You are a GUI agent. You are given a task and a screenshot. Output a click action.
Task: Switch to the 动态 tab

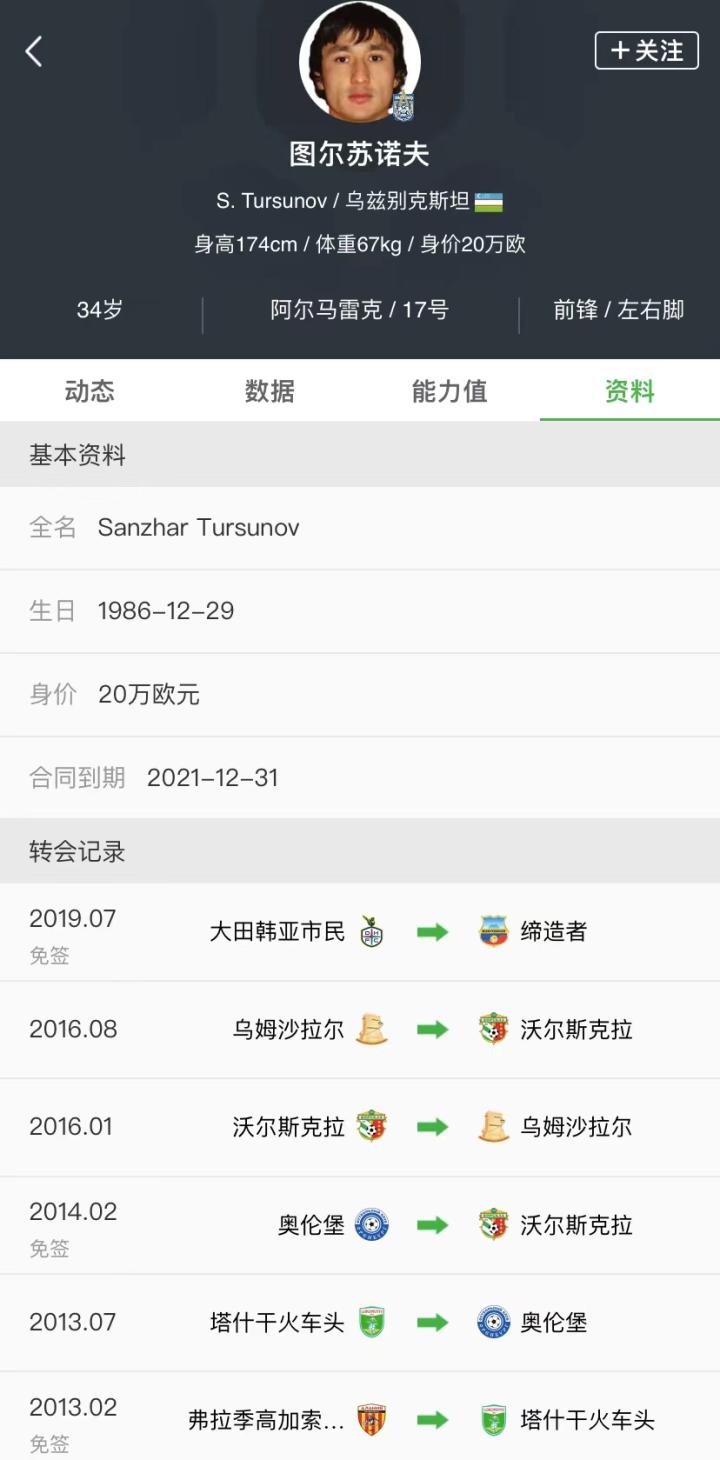tap(90, 391)
